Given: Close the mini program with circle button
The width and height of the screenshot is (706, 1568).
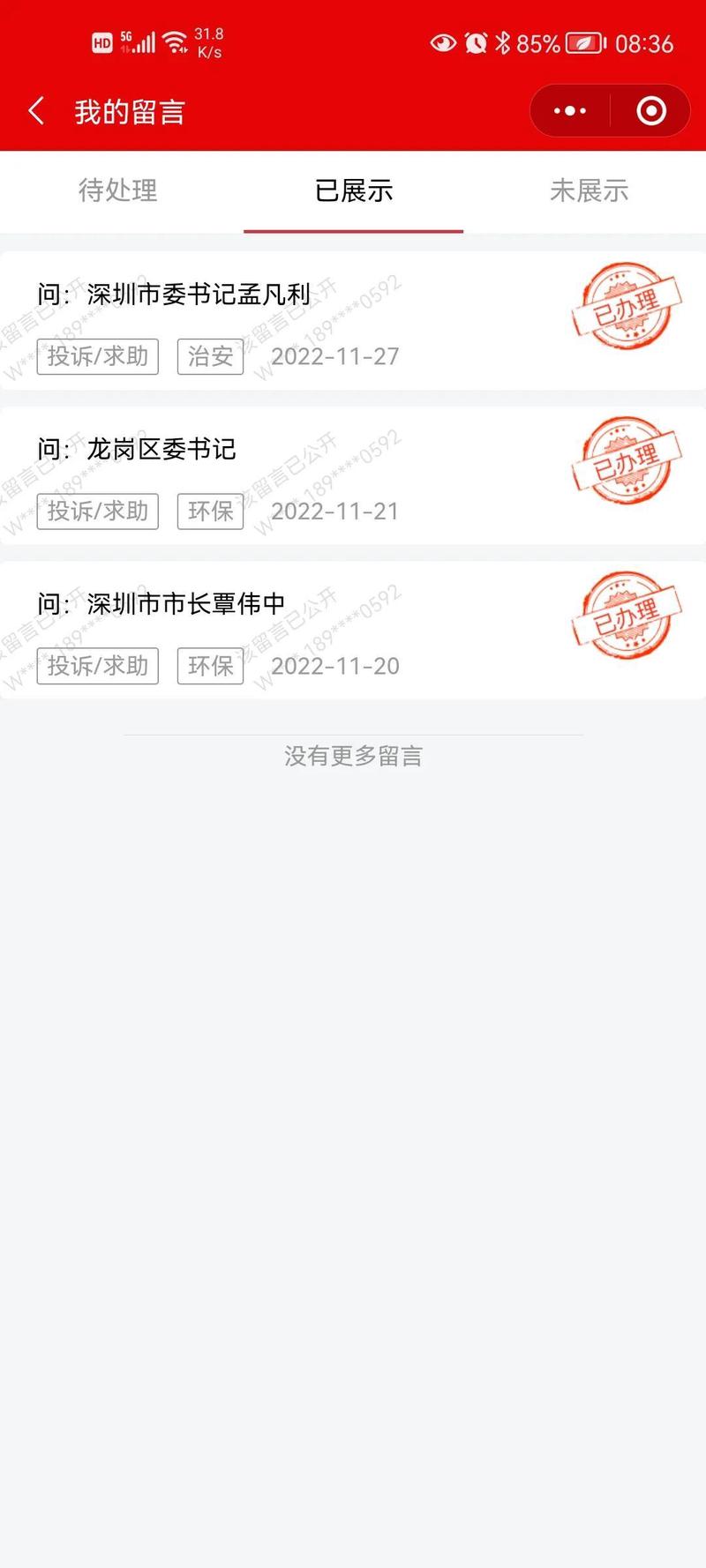Looking at the screenshot, I should 651,111.
